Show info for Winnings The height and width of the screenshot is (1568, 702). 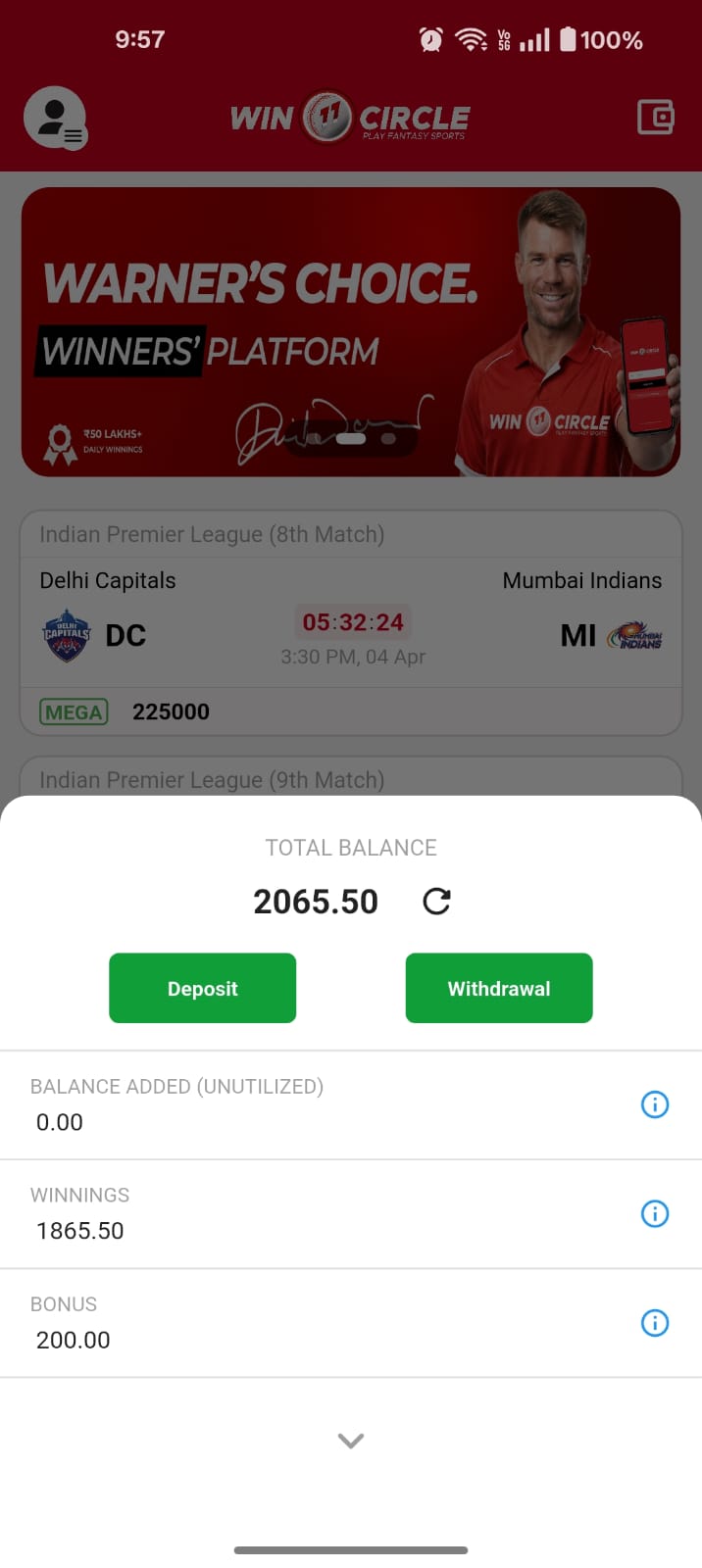click(654, 1213)
